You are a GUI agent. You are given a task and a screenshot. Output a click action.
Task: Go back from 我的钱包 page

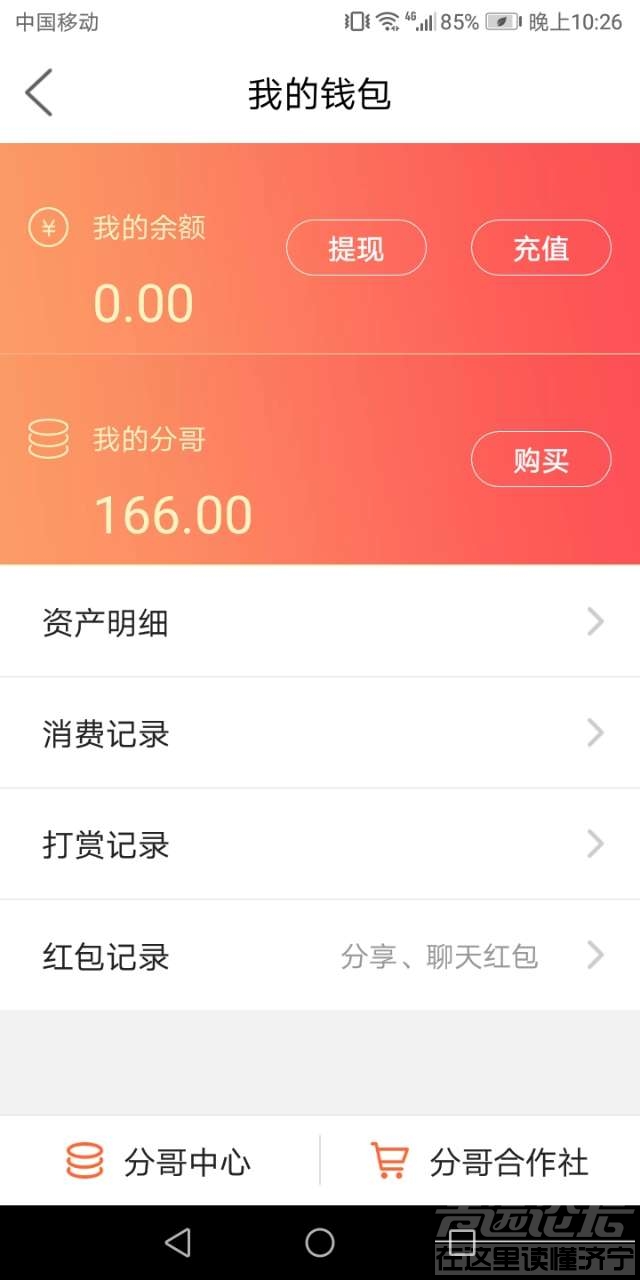click(x=38, y=94)
